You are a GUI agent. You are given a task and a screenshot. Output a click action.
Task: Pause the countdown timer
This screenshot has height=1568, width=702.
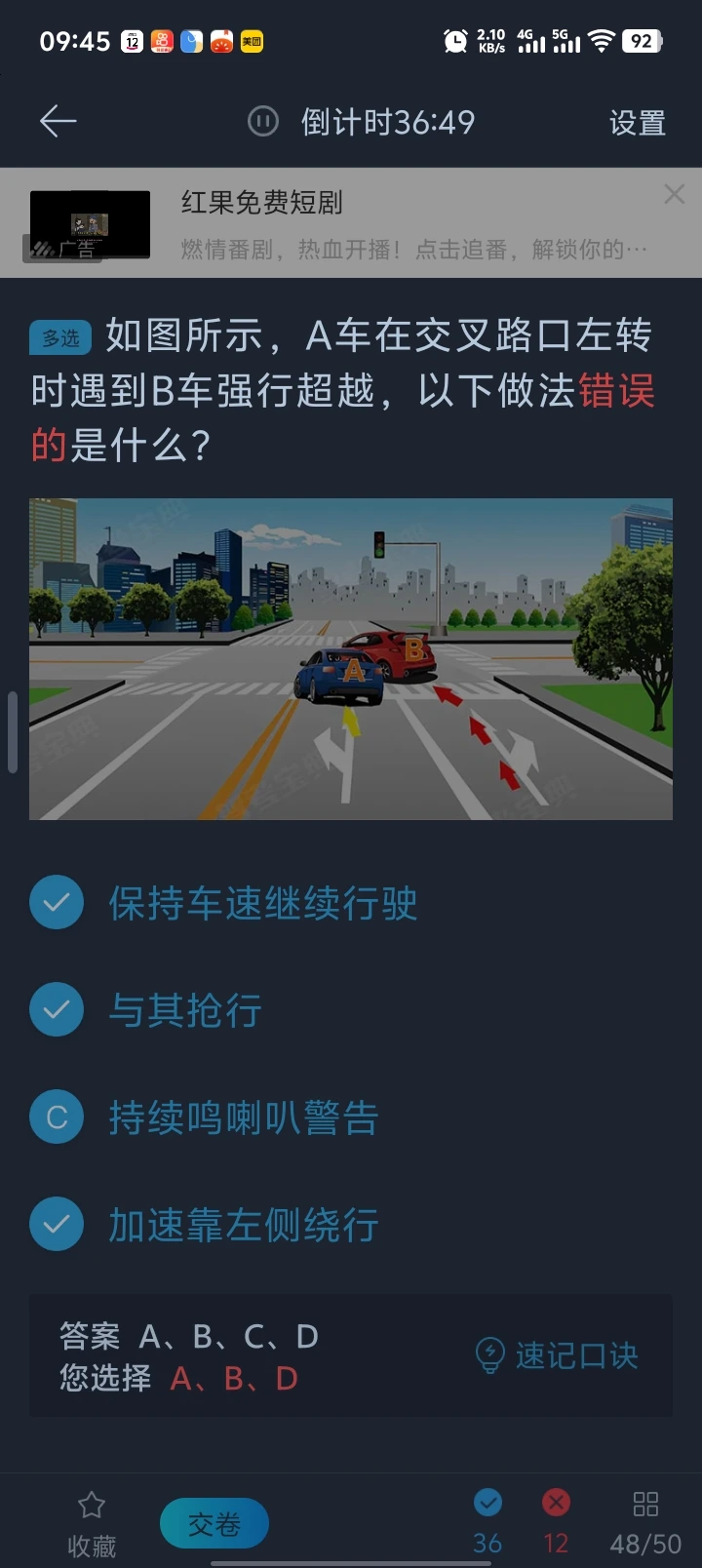pos(262,122)
